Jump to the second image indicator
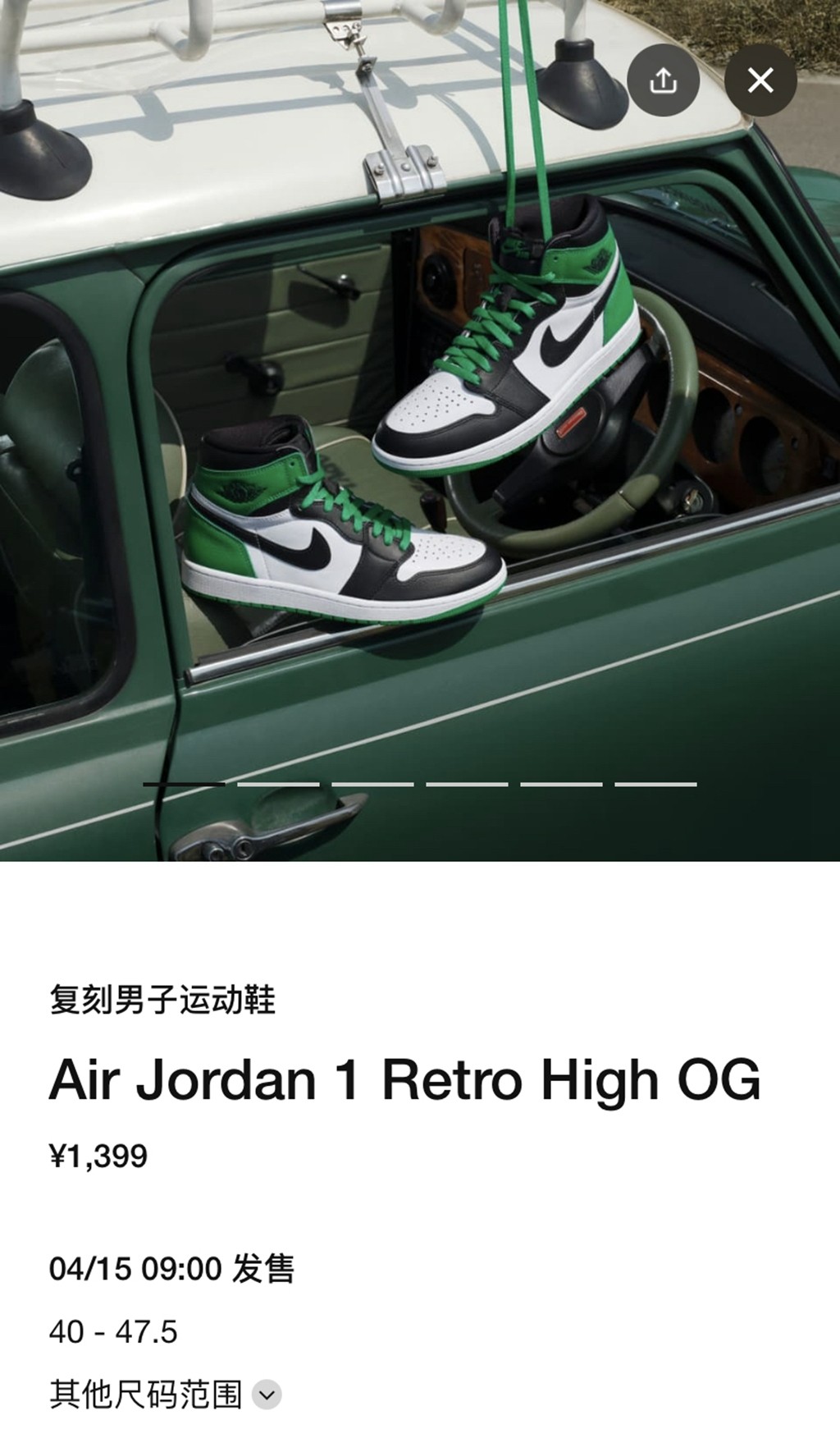This screenshot has height=1429, width=840. click(278, 785)
